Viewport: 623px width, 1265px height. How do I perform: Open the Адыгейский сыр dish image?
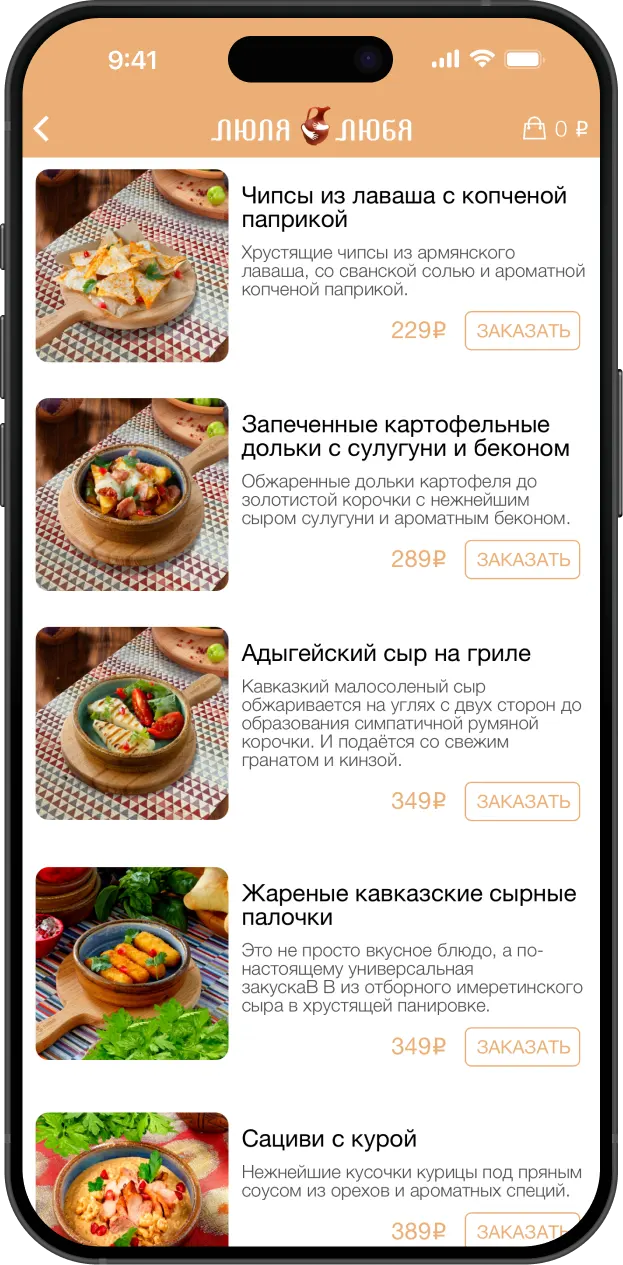132,723
